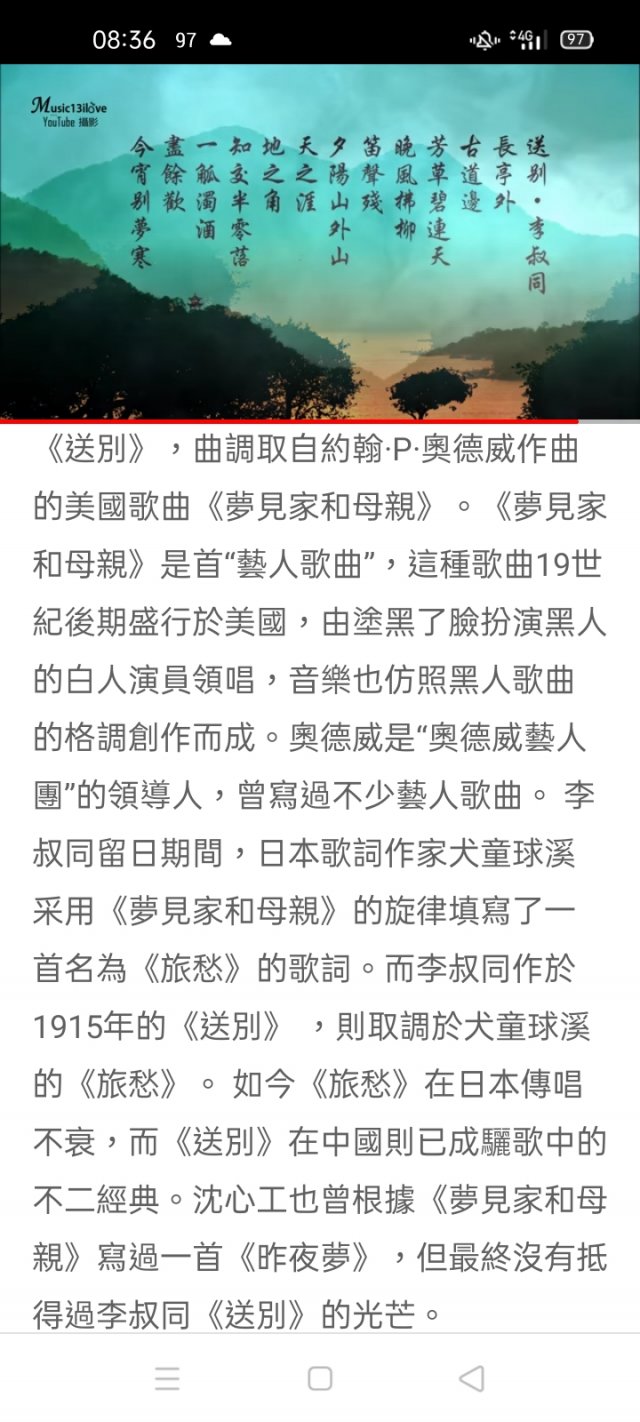This screenshot has height=1422, width=640.
Task: Go to the home screen via the home button
Action: [x=320, y=1379]
